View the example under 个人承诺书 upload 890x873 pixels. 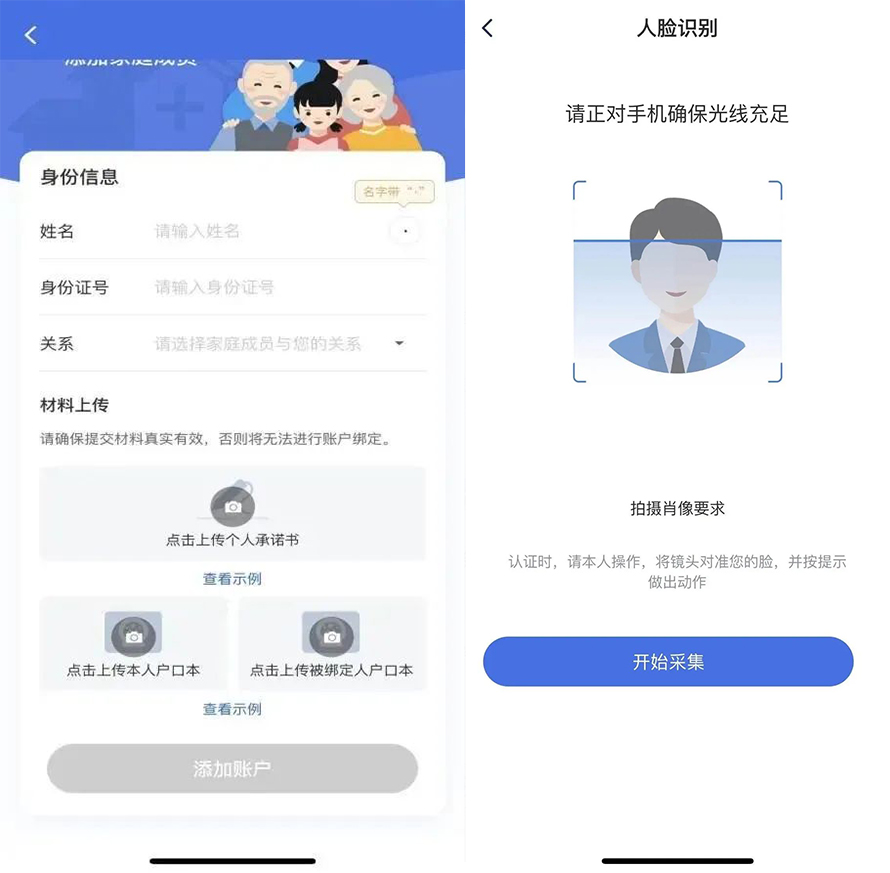point(232,579)
